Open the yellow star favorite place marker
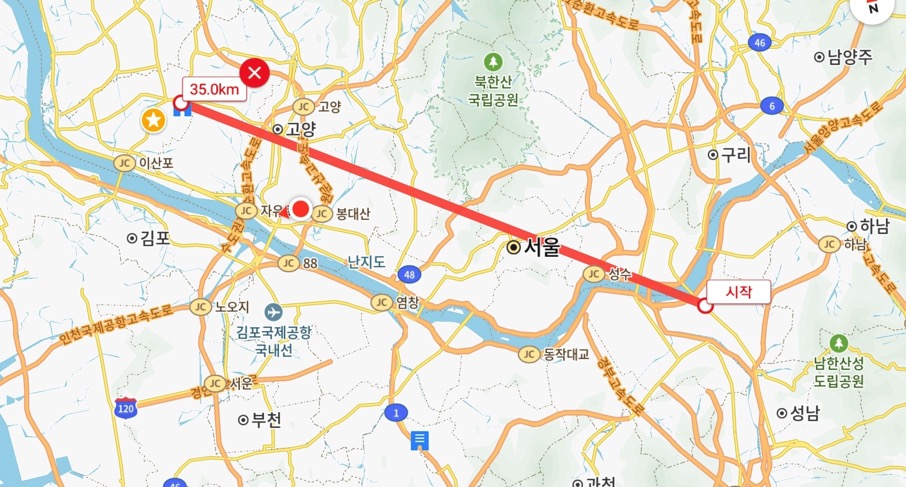 click(x=153, y=121)
